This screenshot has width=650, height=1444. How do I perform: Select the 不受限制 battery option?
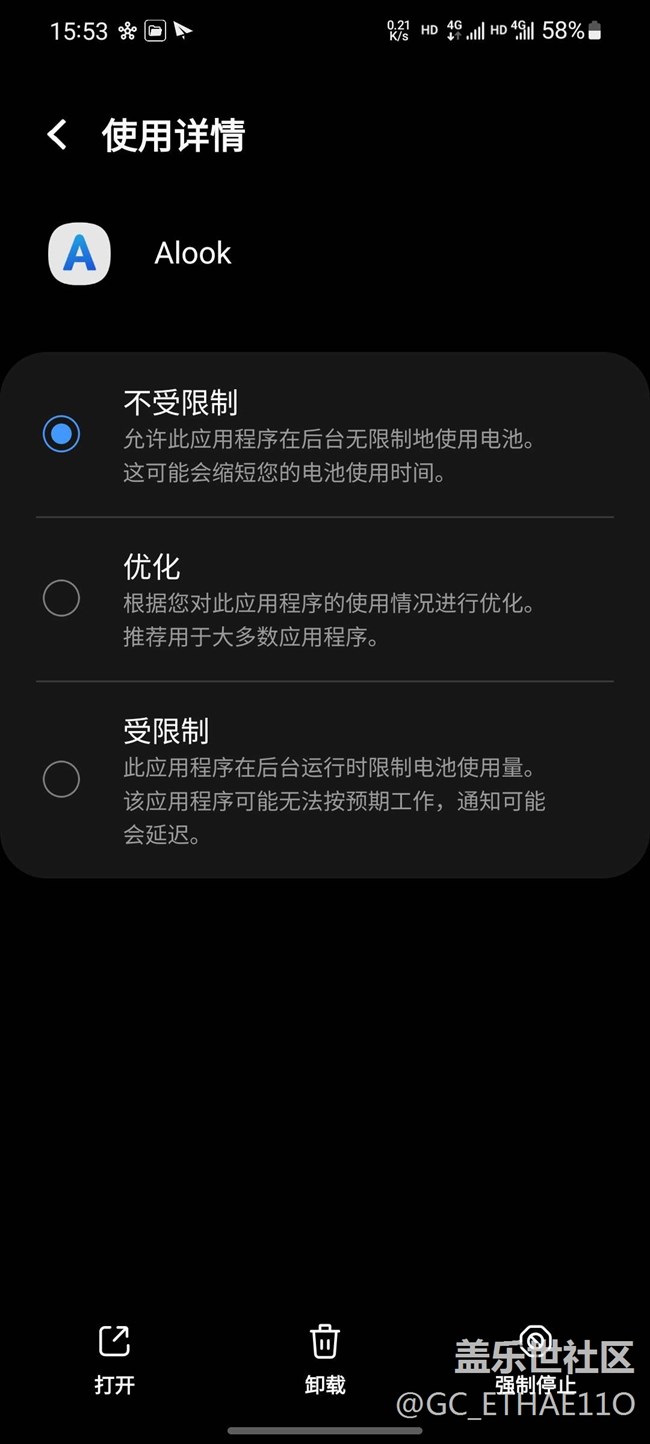(x=62, y=434)
